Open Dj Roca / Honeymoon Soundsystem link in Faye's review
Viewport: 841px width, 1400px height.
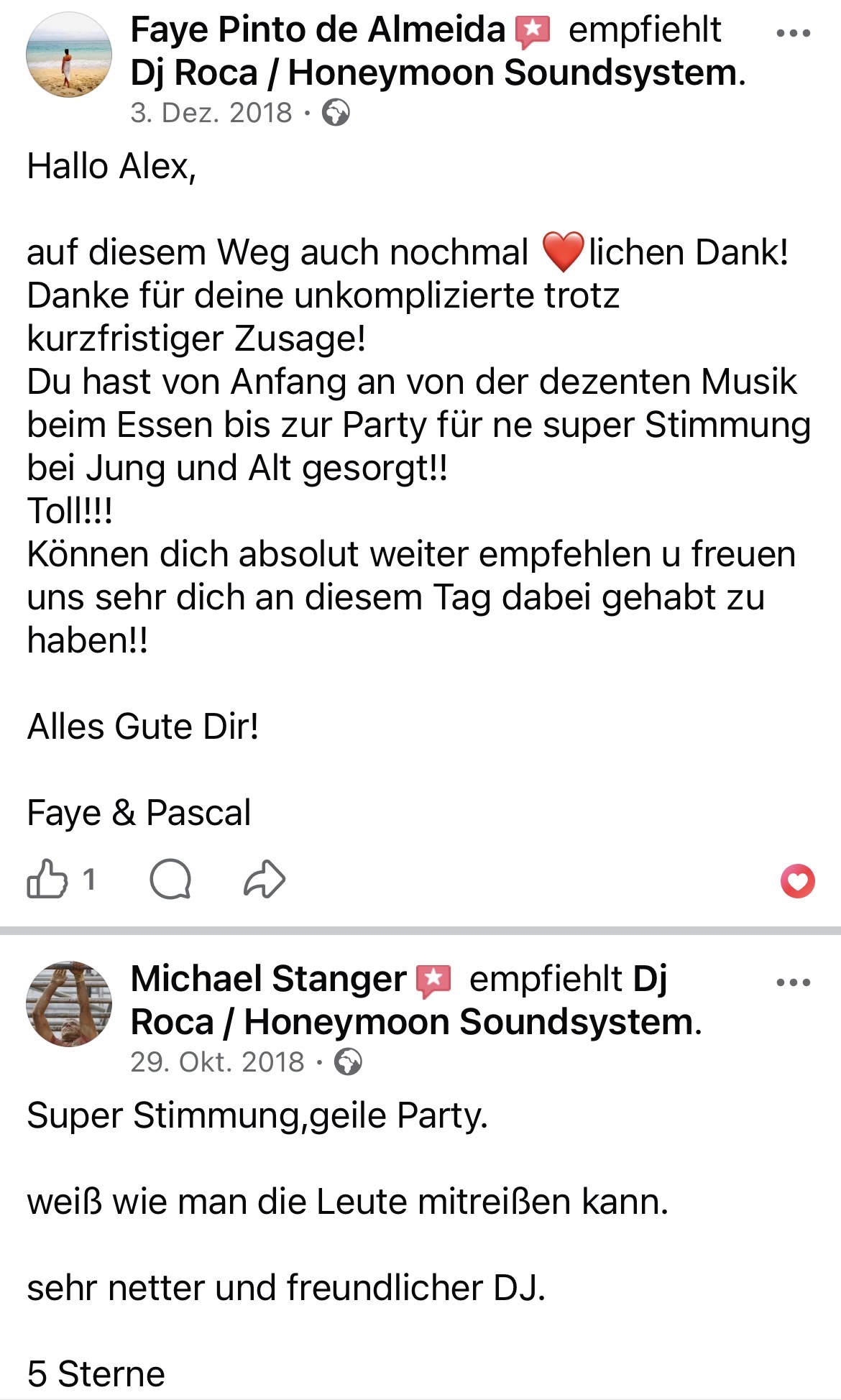[436, 73]
